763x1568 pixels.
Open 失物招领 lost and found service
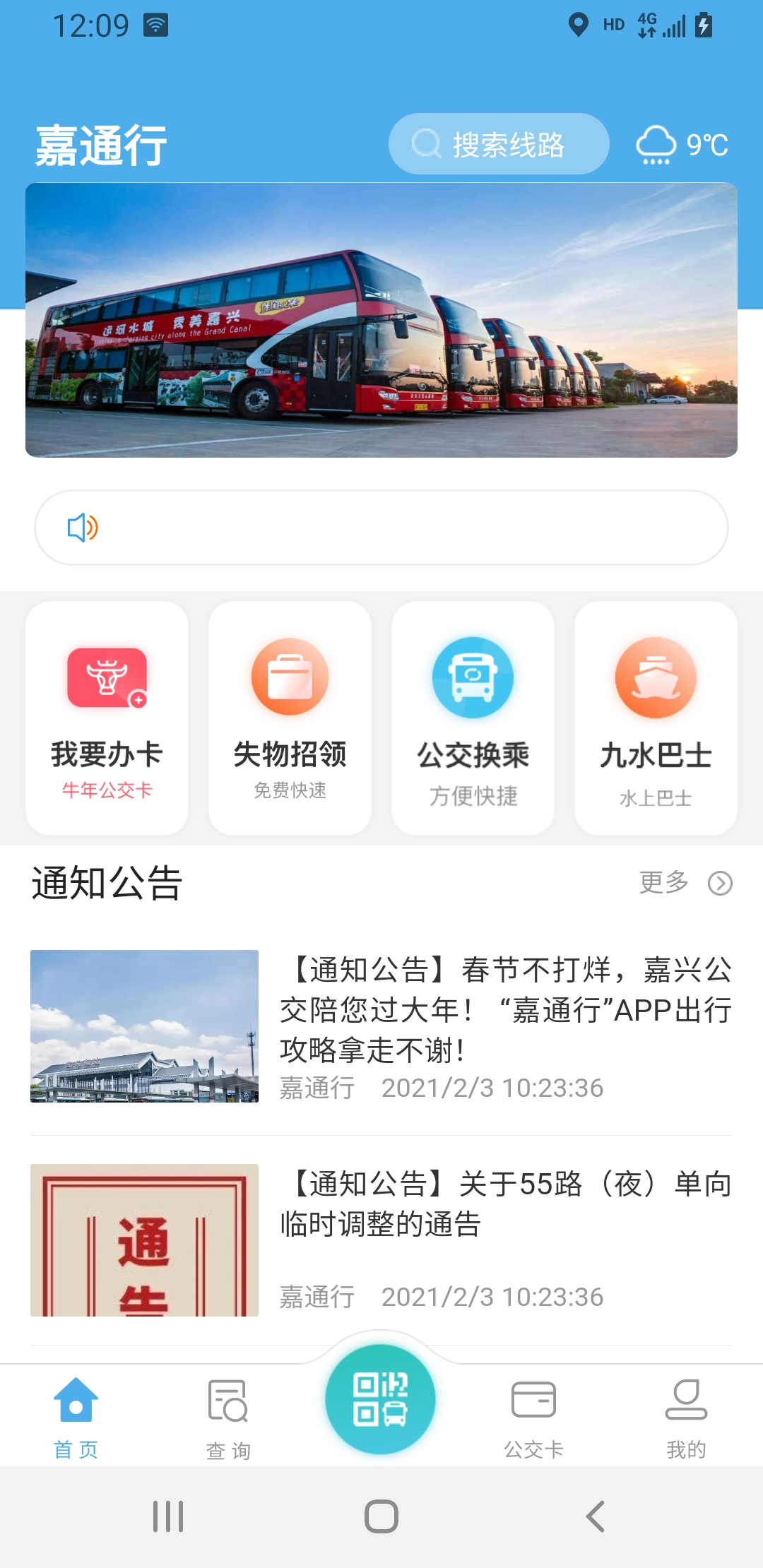tap(289, 676)
